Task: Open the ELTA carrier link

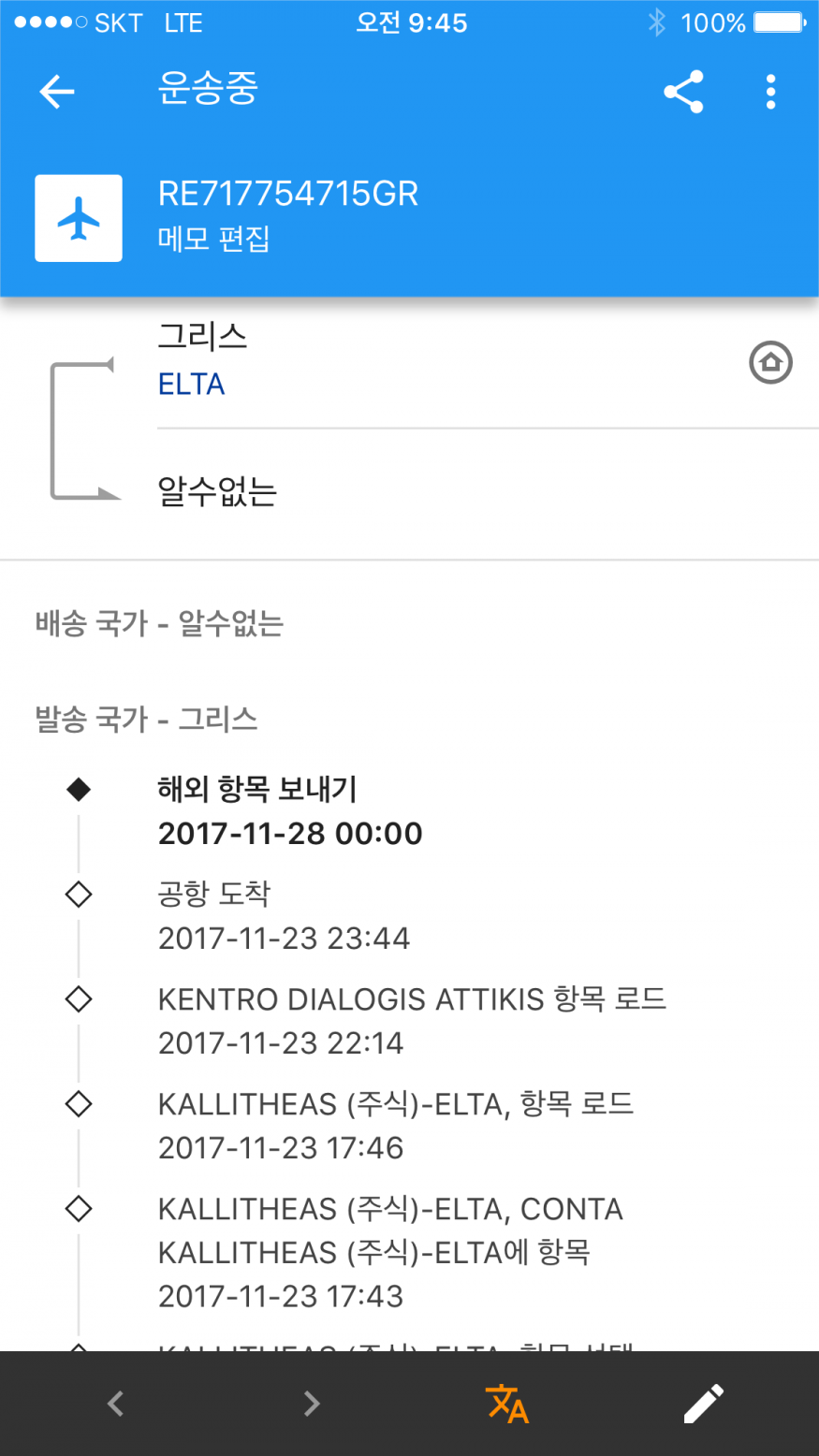Action: tap(191, 385)
